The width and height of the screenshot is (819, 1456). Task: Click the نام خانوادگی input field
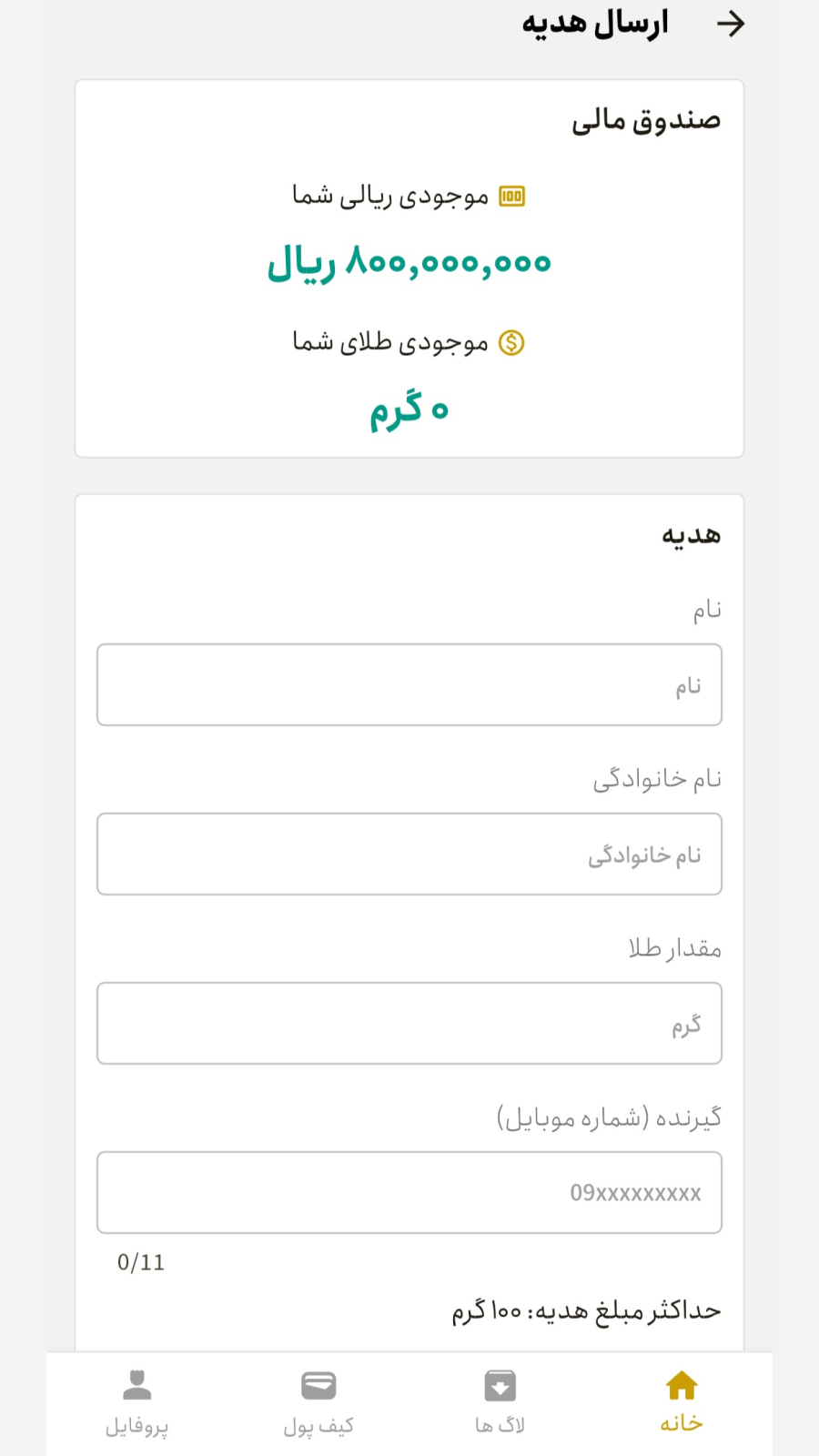coord(409,854)
